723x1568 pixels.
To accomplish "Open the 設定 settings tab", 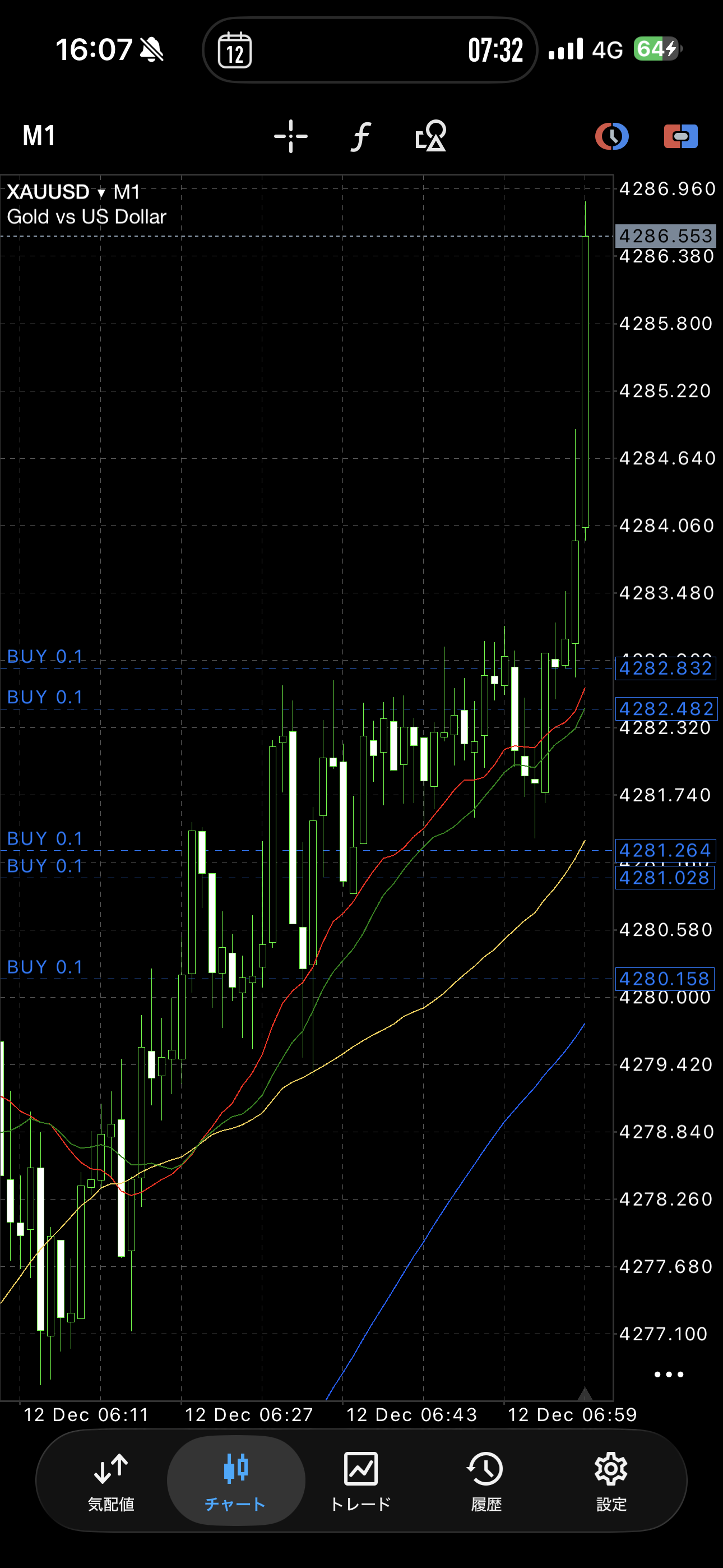I will [x=611, y=1481].
